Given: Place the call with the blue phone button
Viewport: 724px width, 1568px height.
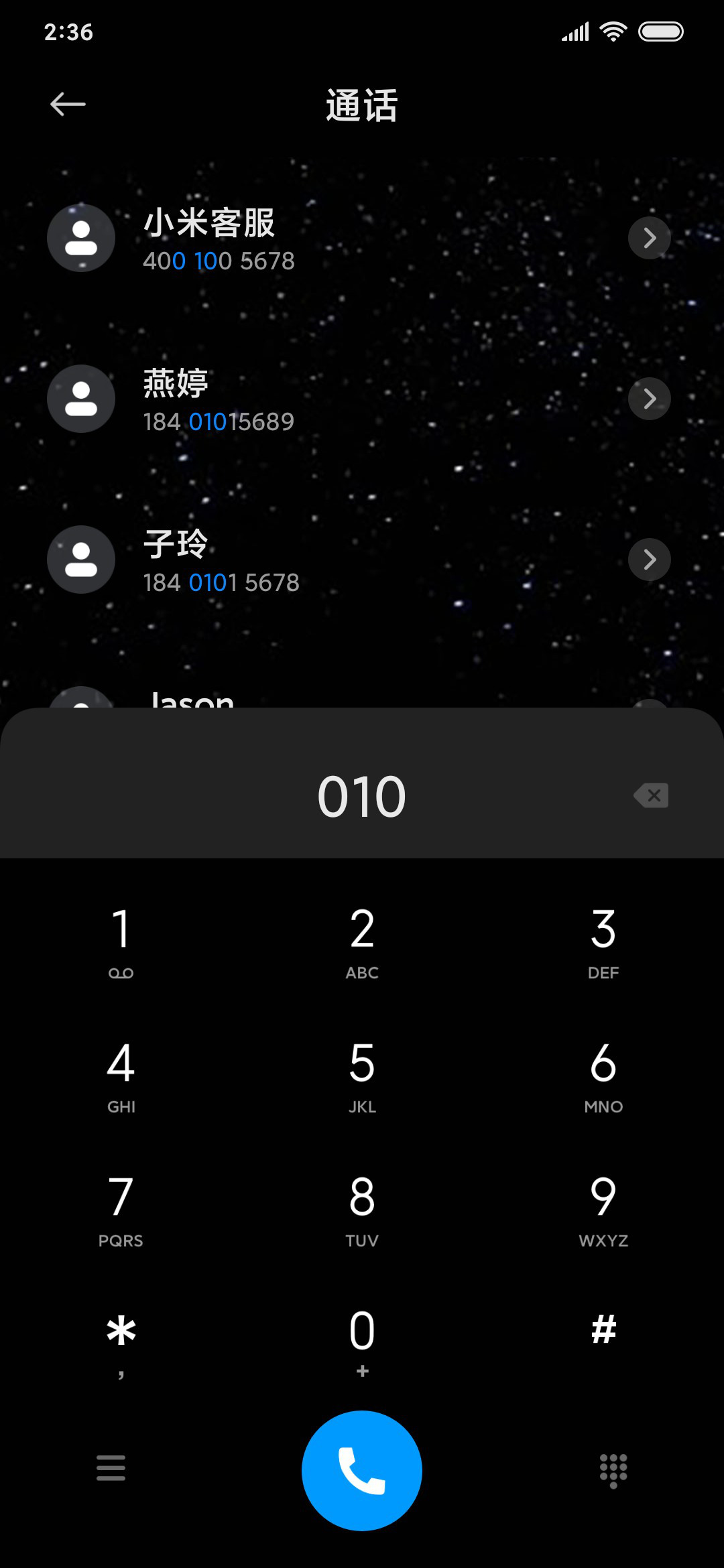Looking at the screenshot, I should click(362, 1471).
